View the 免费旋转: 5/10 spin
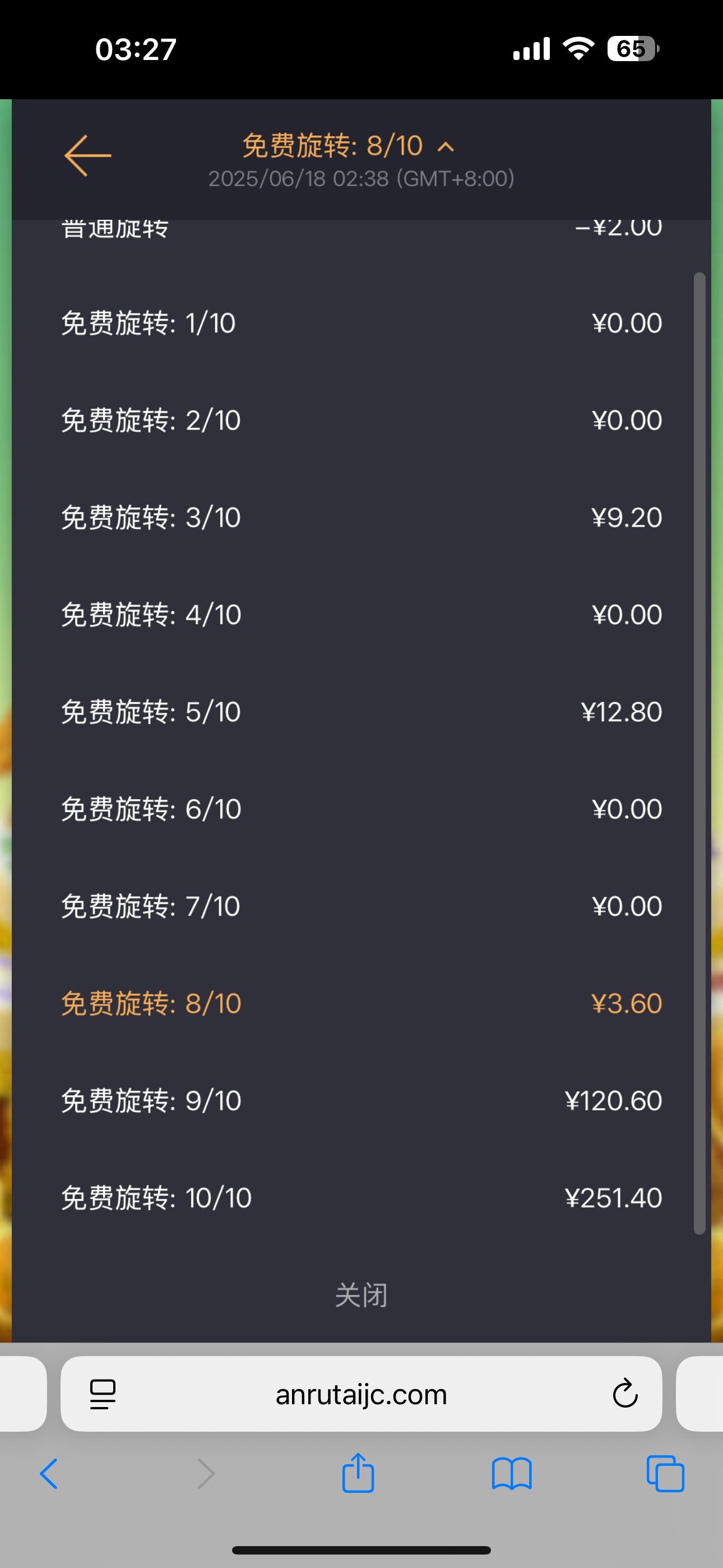Viewport: 723px width, 1568px height. (x=361, y=712)
